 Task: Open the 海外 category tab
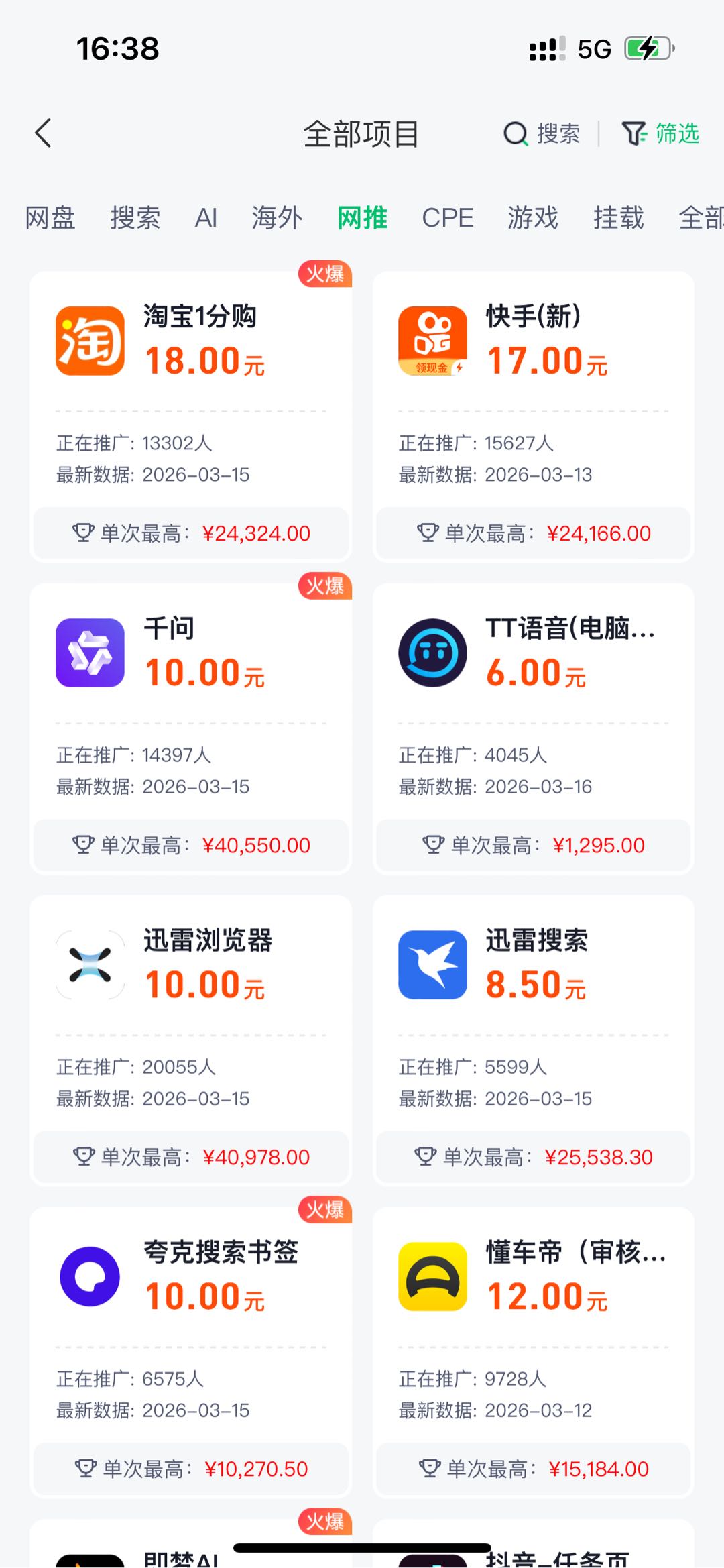pyautogui.click(x=276, y=218)
